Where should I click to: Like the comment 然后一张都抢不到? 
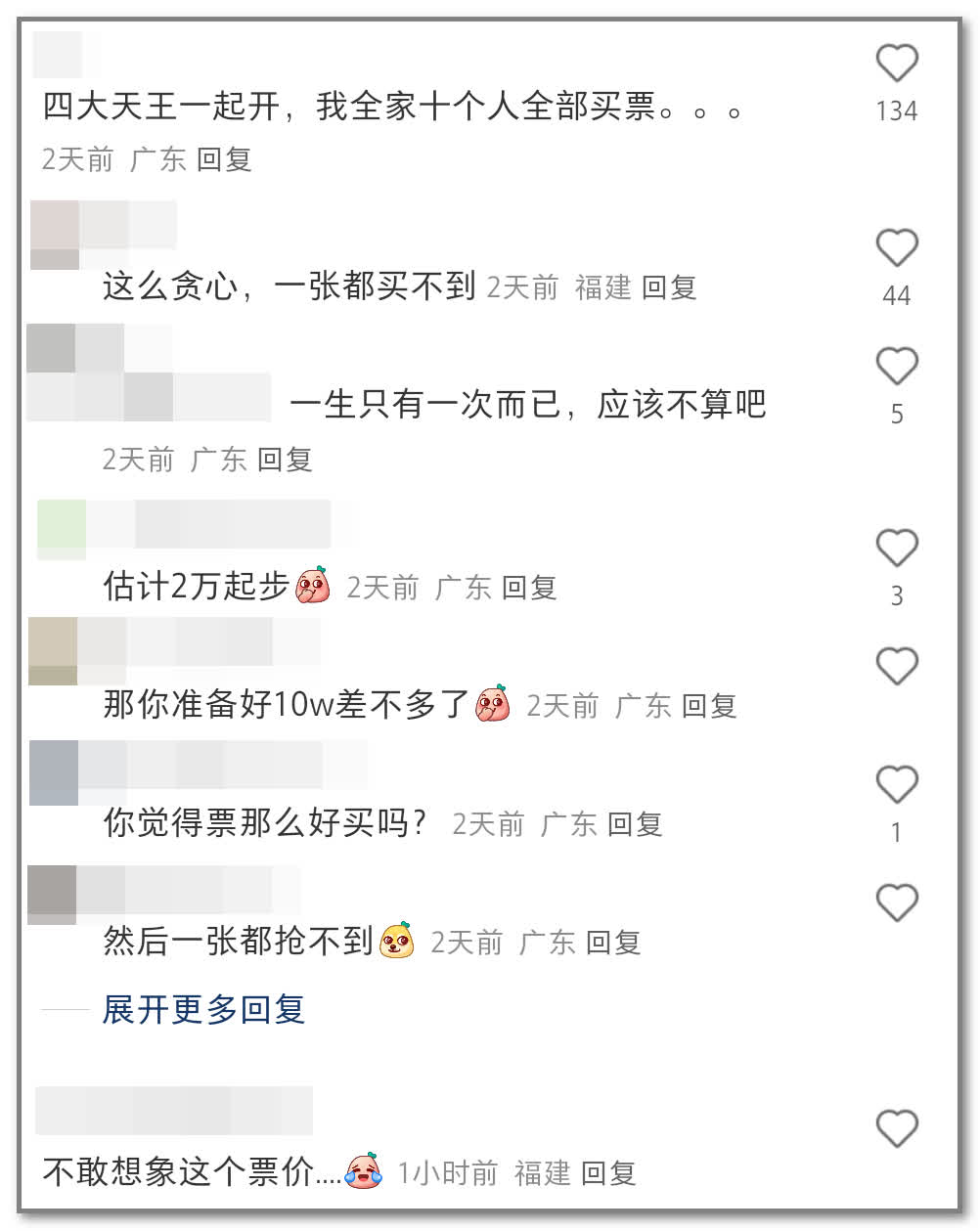tap(896, 903)
